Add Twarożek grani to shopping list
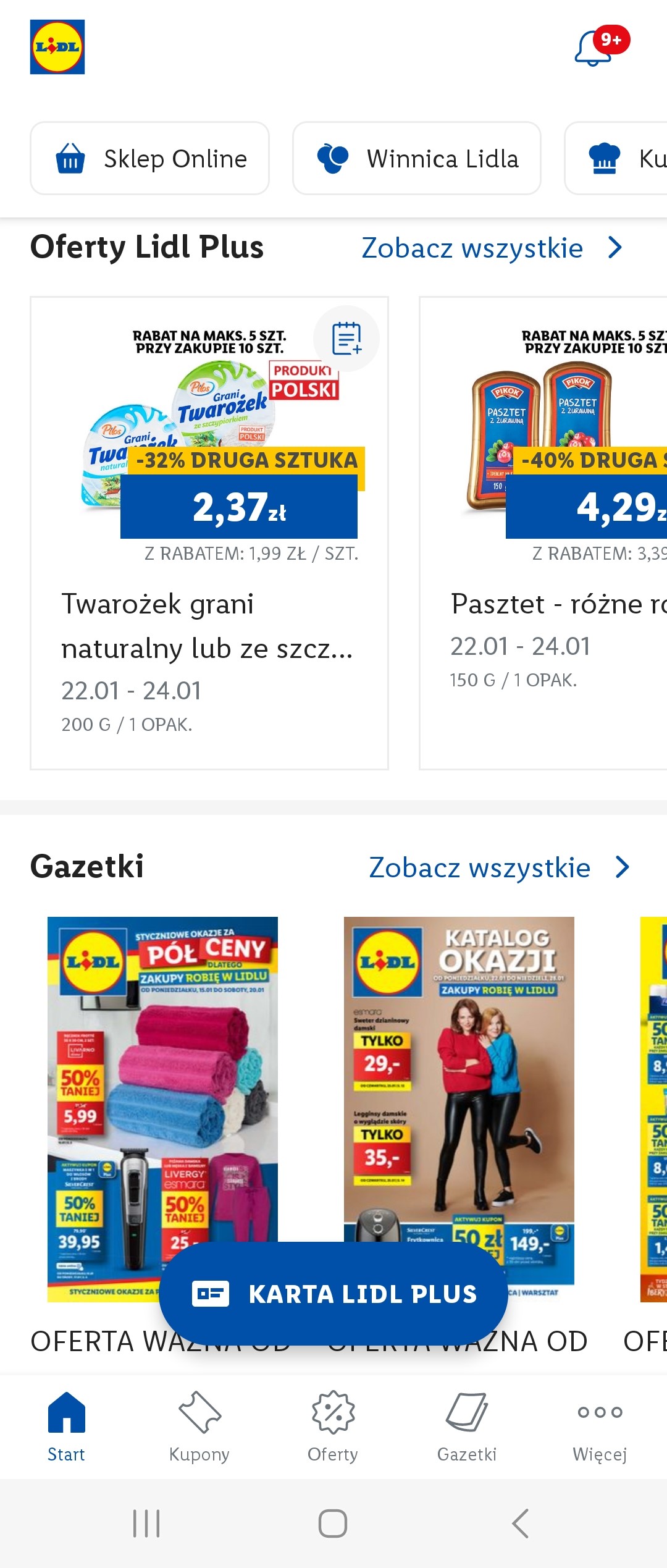The height and width of the screenshot is (1568, 667). pyautogui.click(x=346, y=339)
